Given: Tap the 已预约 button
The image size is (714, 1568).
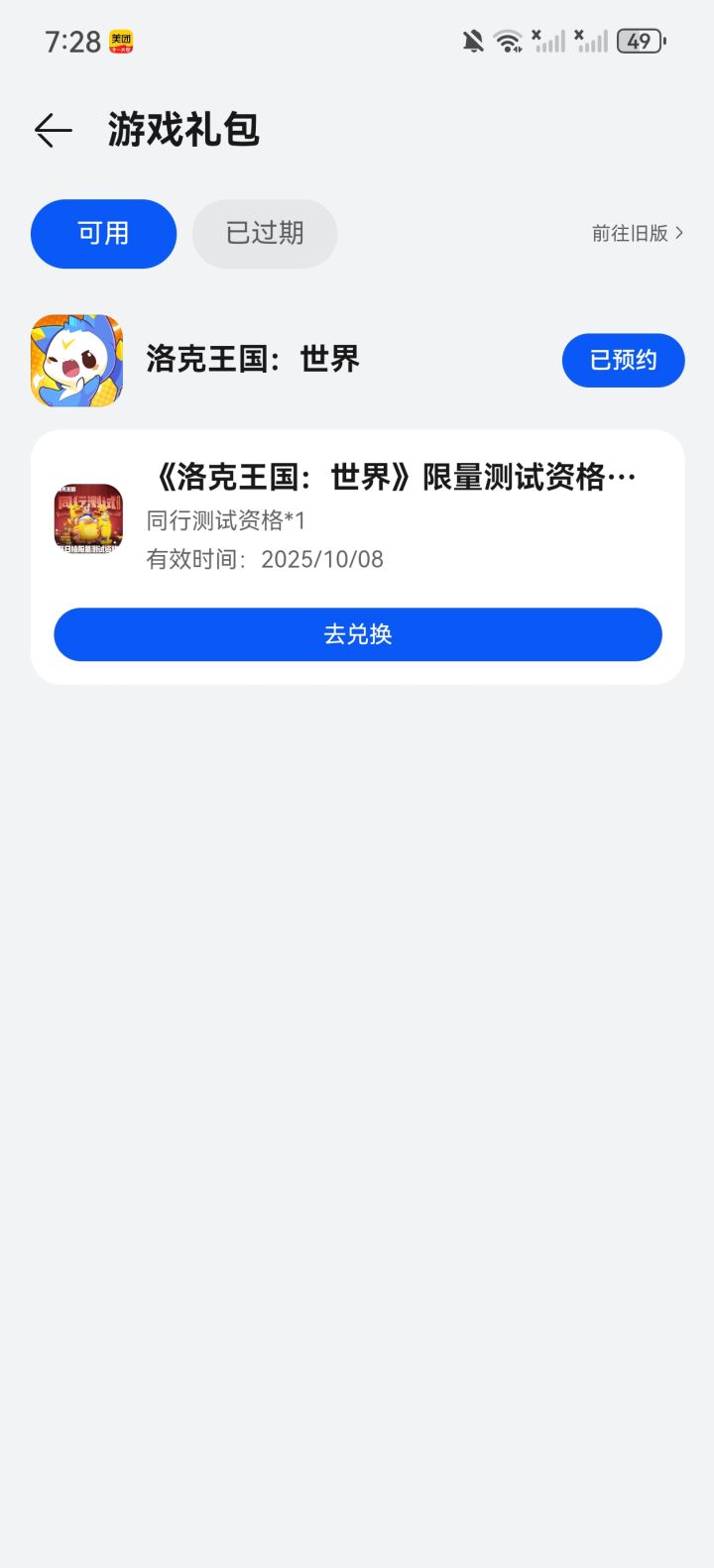Looking at the screenshot, I should pos(623,360).
